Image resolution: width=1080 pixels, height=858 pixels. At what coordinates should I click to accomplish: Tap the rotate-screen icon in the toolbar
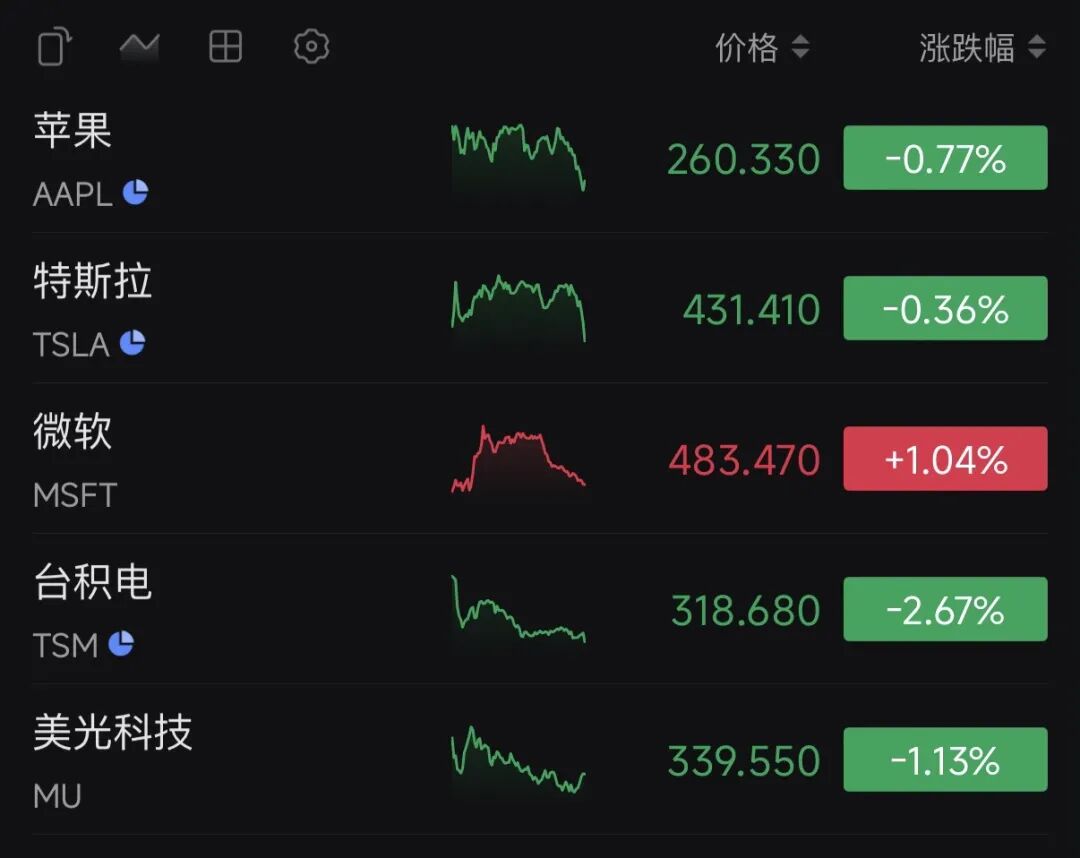(x=55, y=47)
